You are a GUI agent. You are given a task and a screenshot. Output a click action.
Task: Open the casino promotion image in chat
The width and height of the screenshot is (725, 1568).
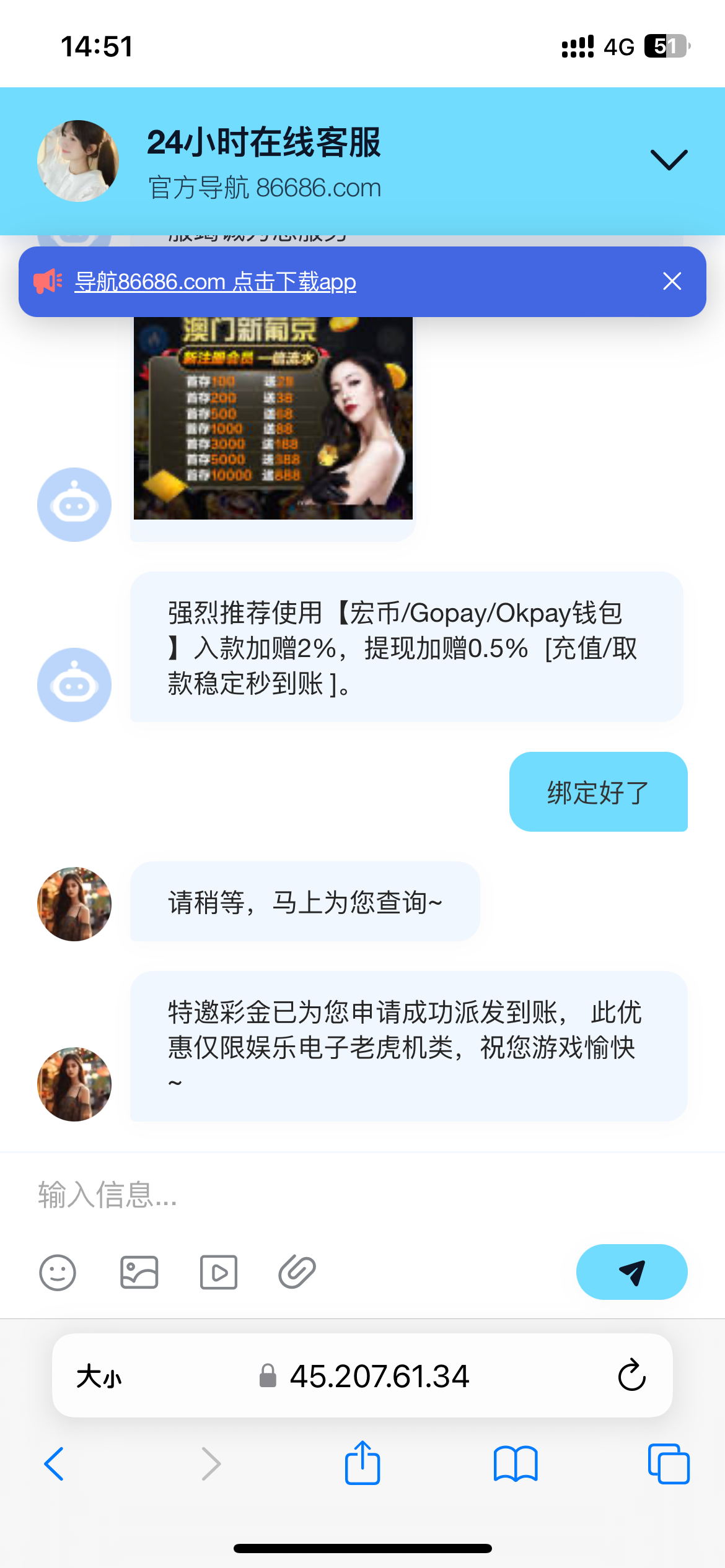point(273,418)
